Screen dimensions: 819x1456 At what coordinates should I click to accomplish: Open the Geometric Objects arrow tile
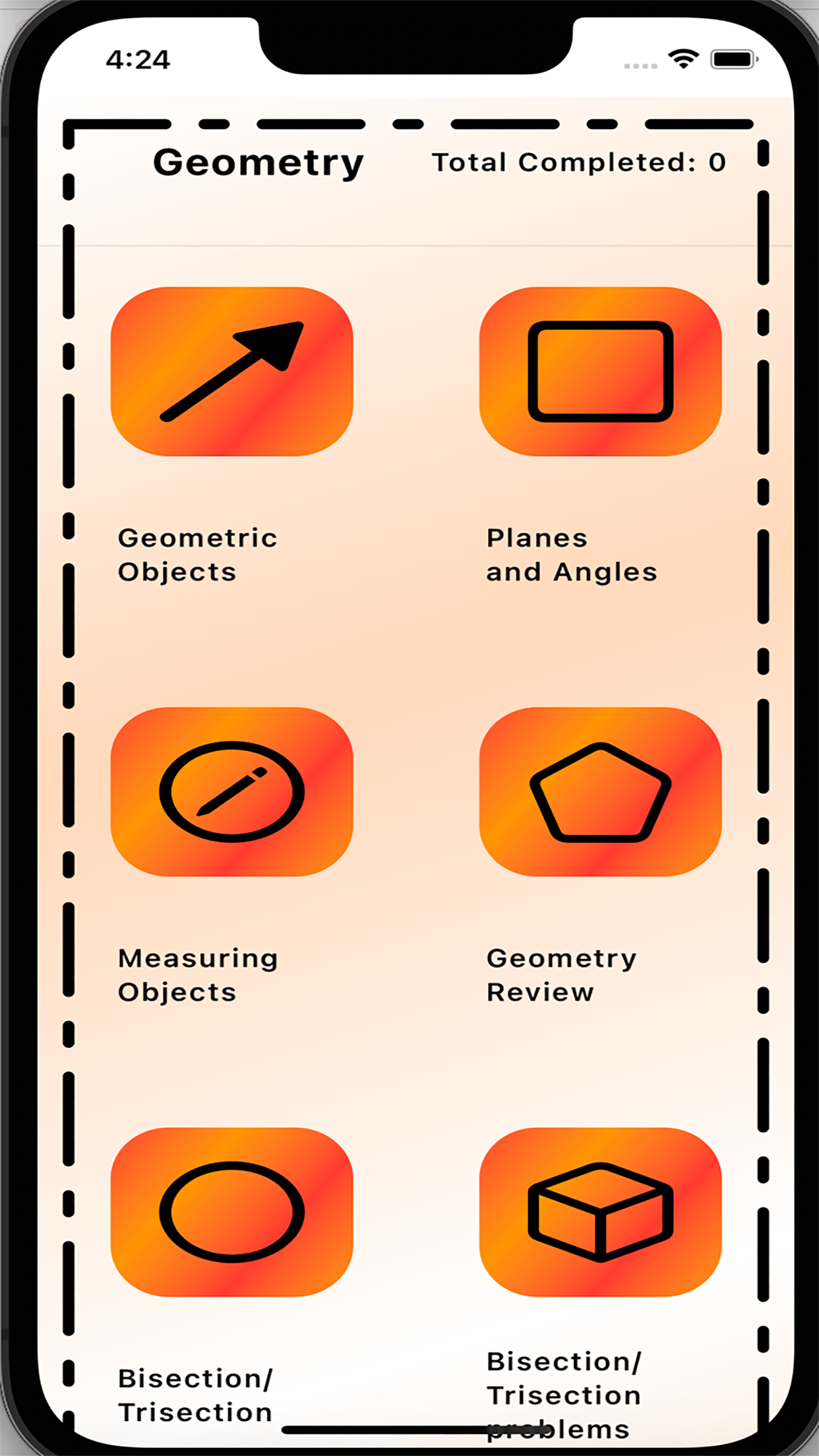pos(231,371)
